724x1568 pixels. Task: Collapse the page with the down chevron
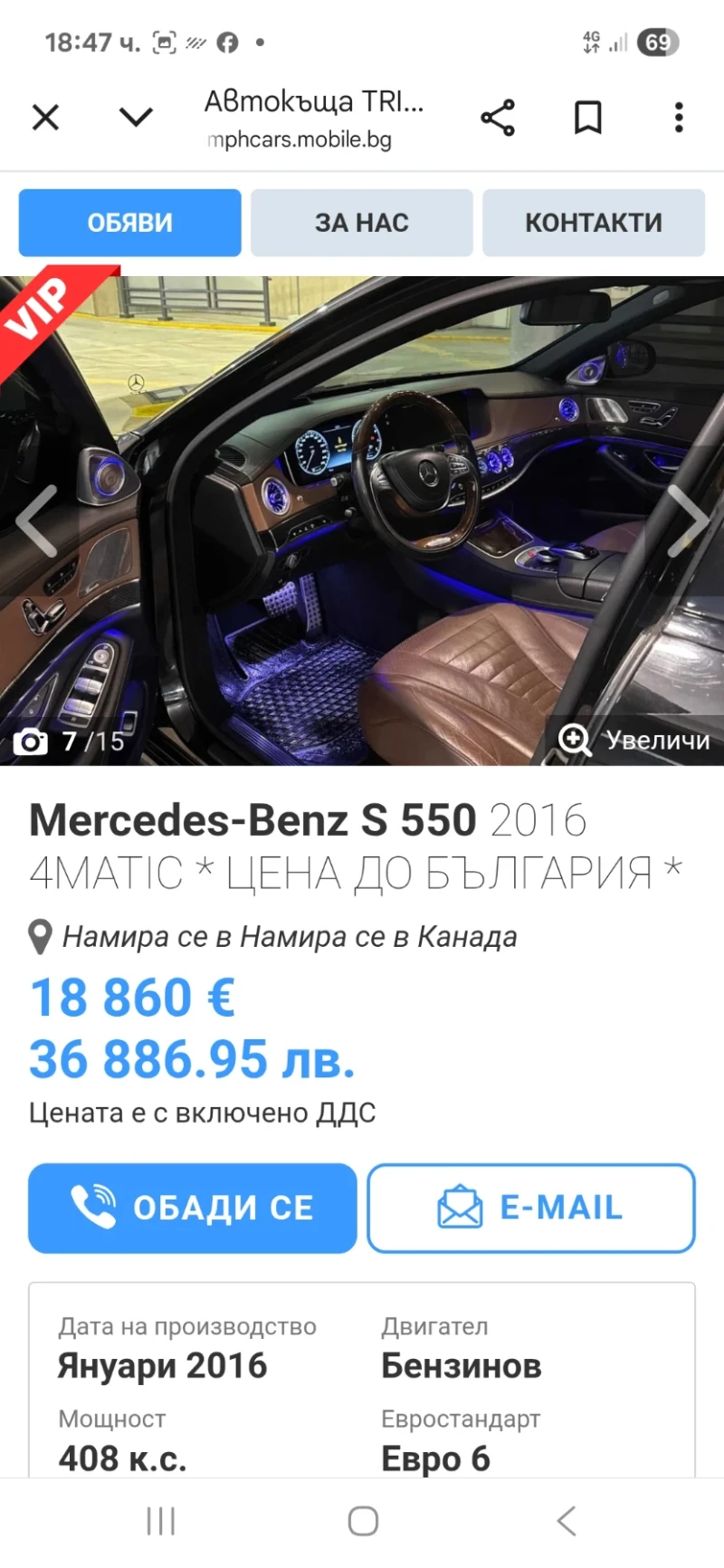tap(135, 117)
